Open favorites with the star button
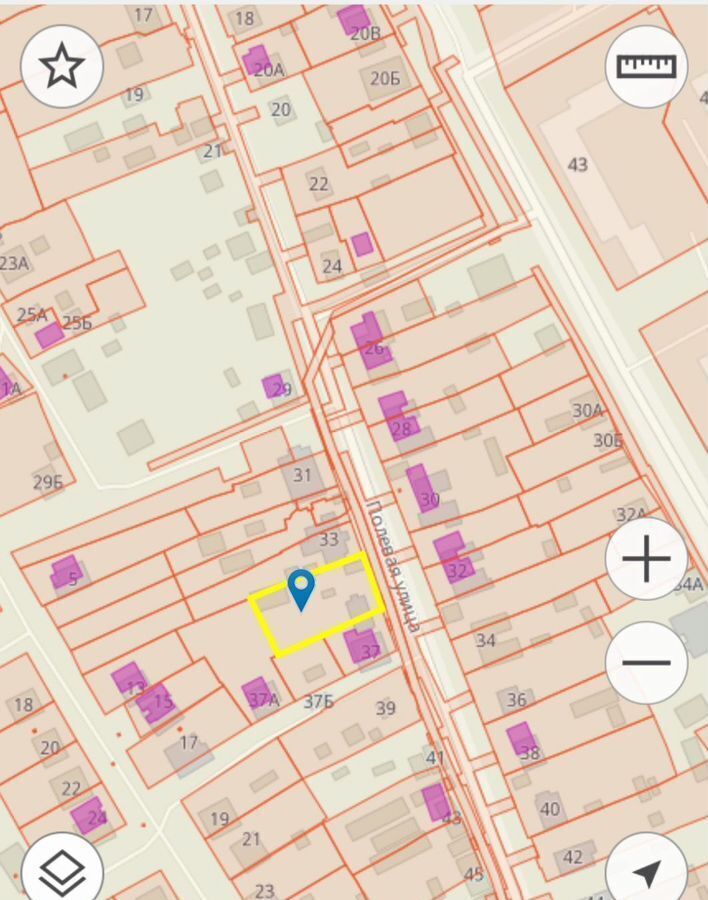This screenshot has width=708, height=900. (61, 66)
